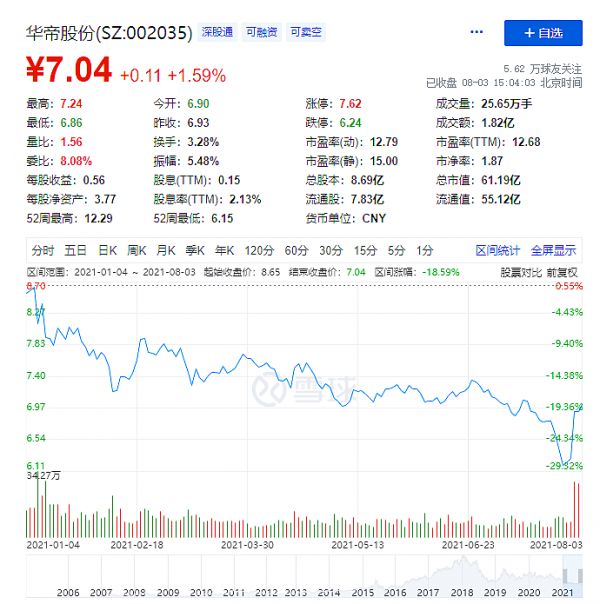The width and height of the screenshot is (600, 604).
Task: Switch chart to 分时 view
Action: point(42,250)
